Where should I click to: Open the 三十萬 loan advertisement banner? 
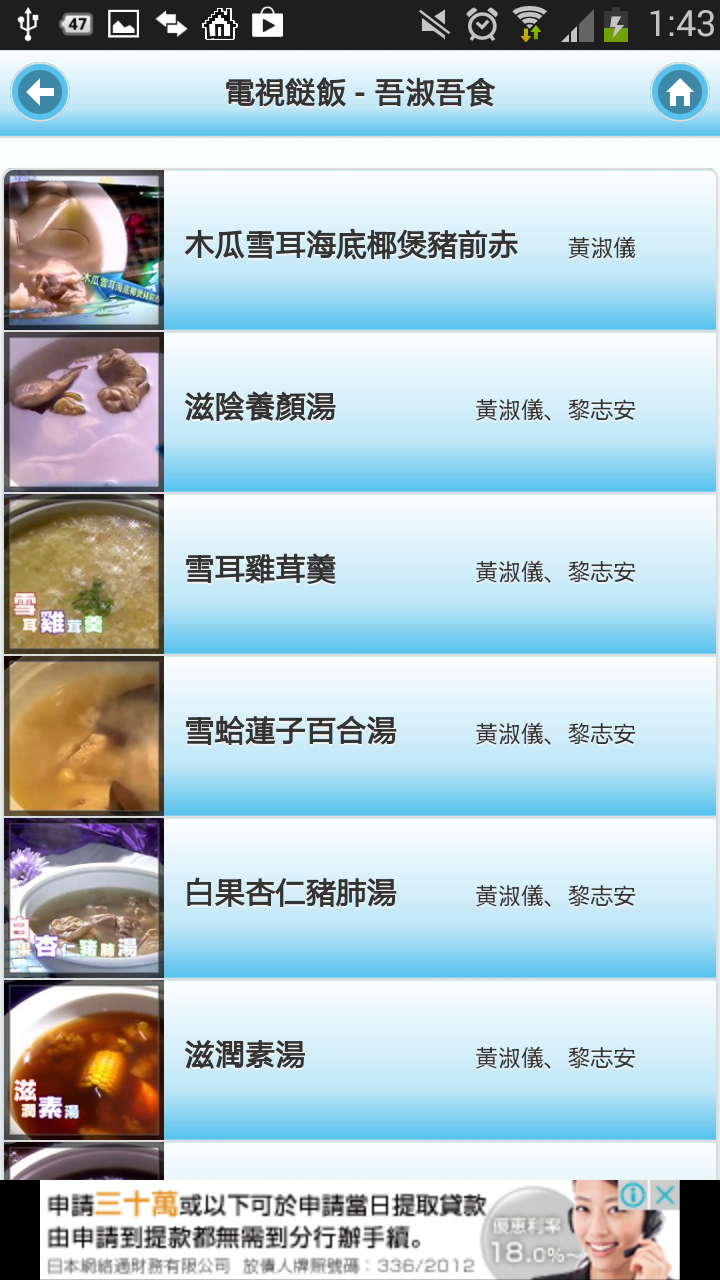[x=300, y=1230]
